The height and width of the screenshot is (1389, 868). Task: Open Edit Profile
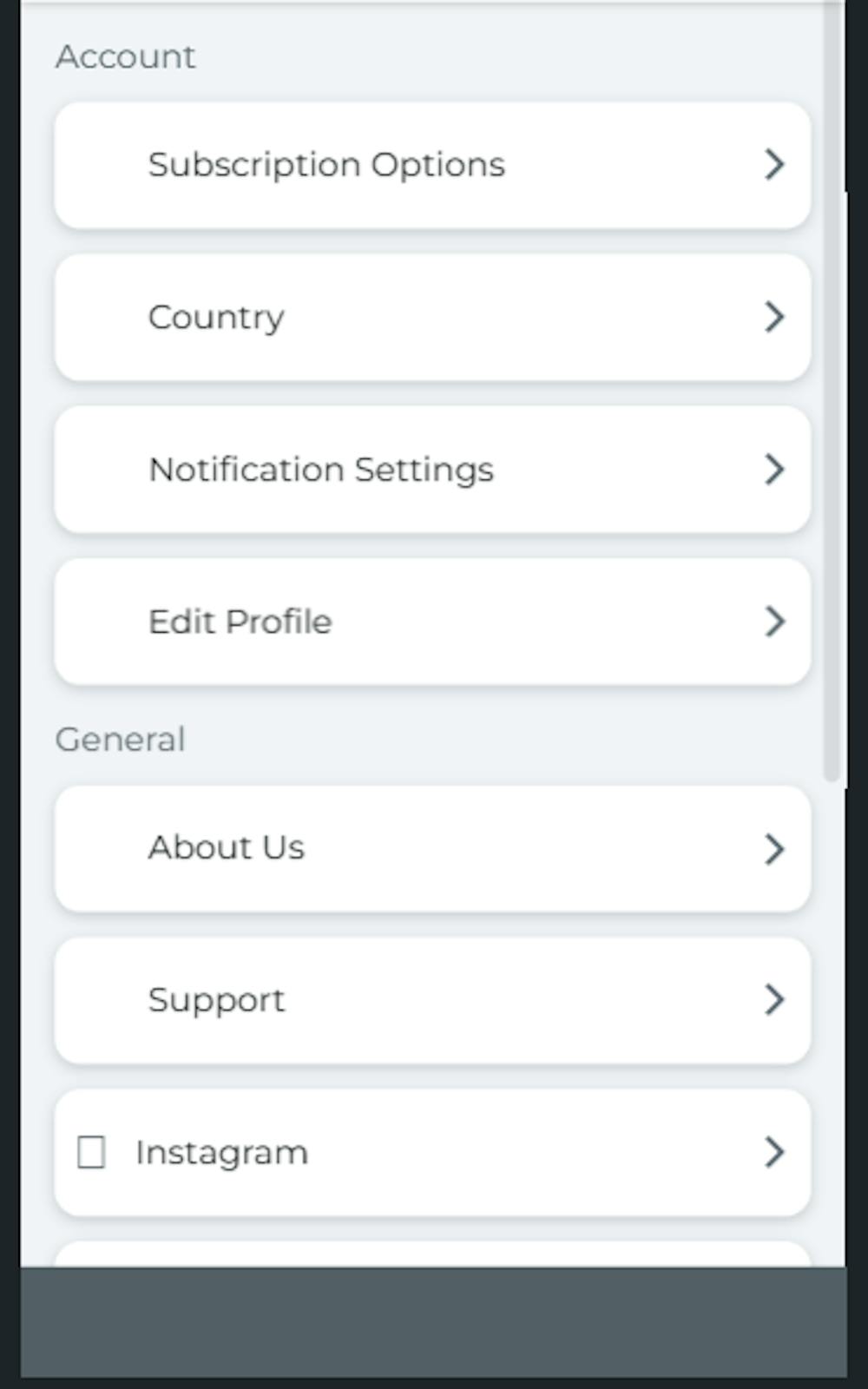tap(432, 622)
